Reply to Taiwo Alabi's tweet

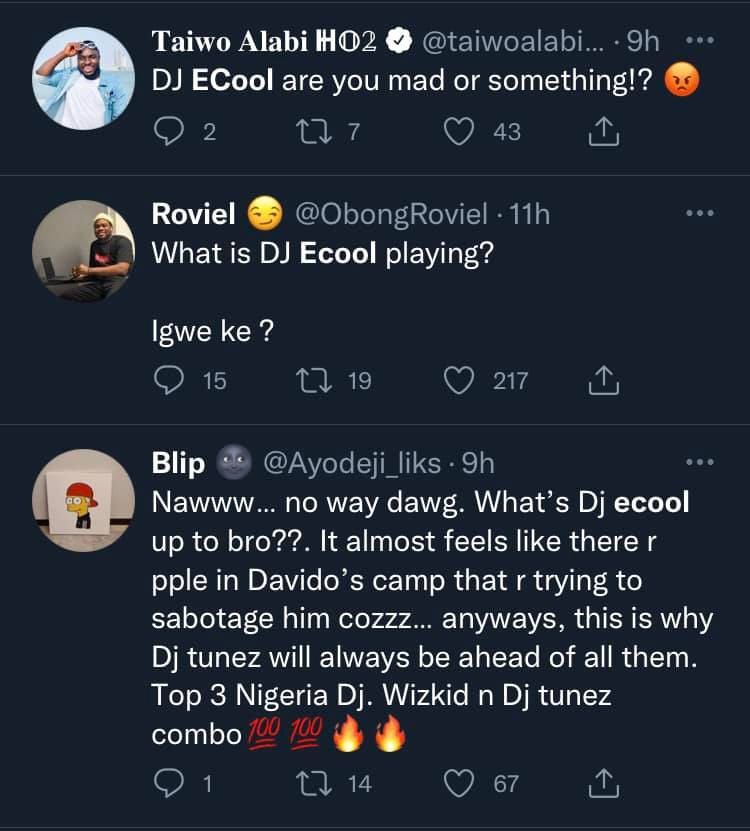(169, 132)
